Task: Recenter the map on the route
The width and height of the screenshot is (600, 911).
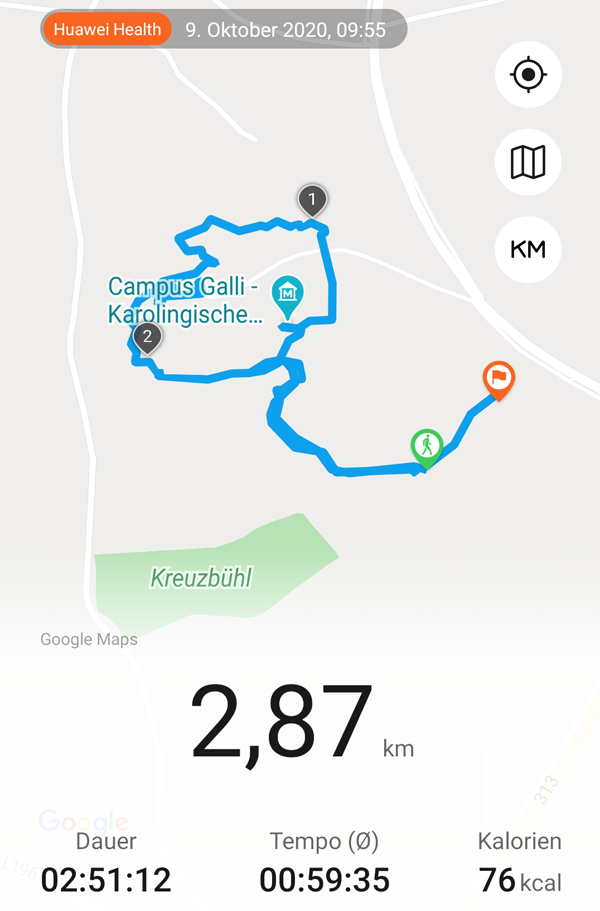Action: pyautogui.click(x=528, y=75)
